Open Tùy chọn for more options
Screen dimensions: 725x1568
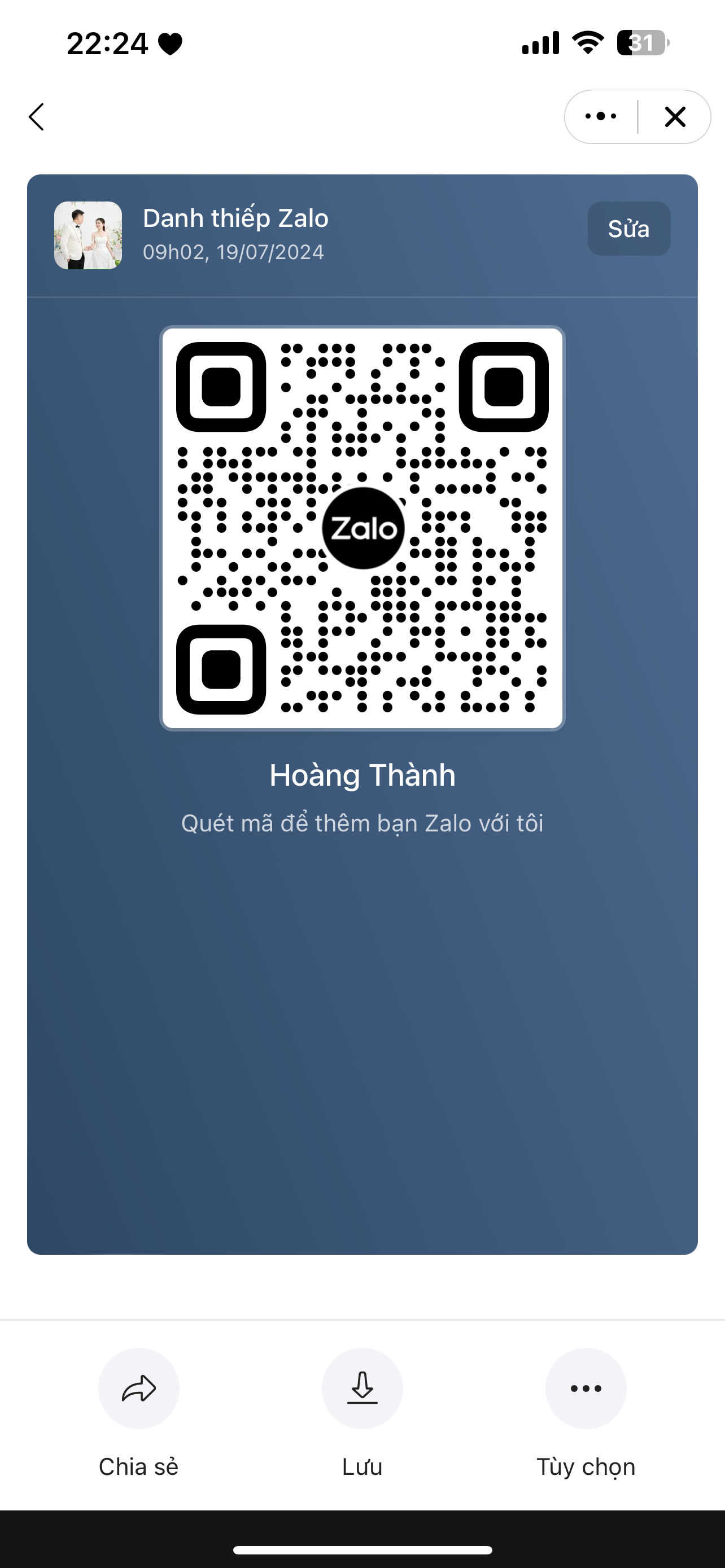pyautogui.click(x=586, y=1388)
